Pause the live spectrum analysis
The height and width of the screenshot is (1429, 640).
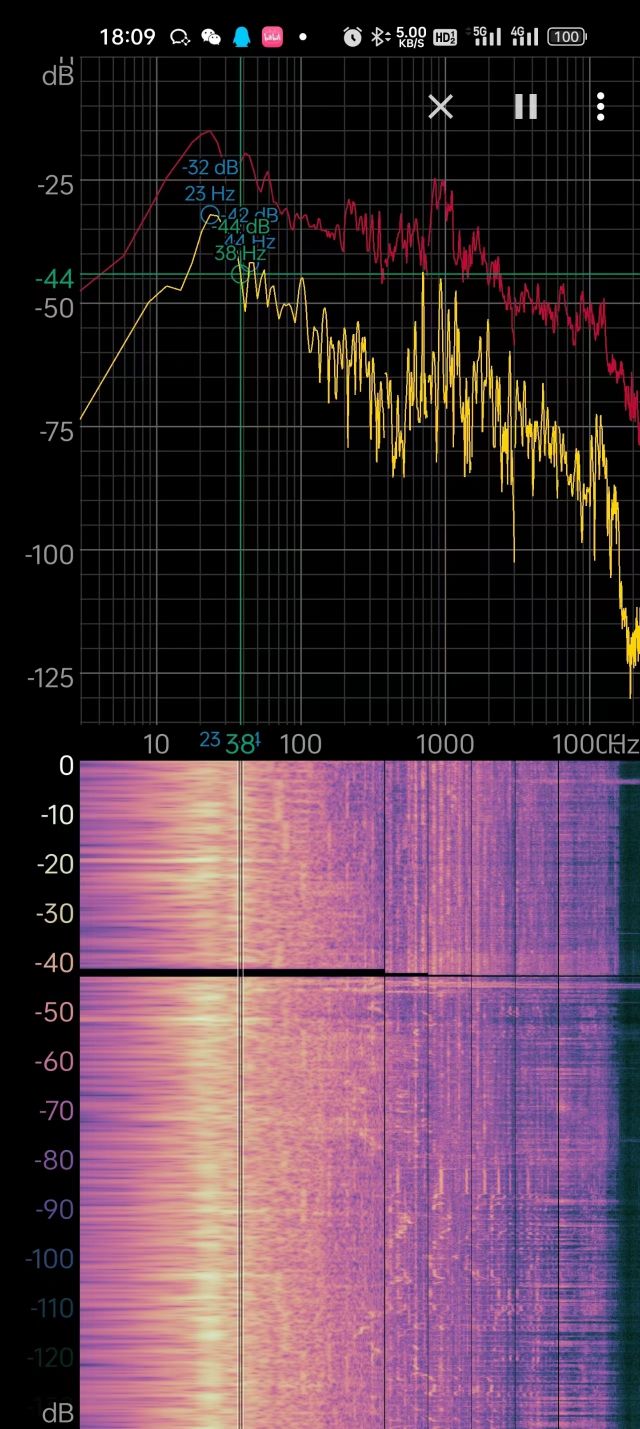coord(526,107)
